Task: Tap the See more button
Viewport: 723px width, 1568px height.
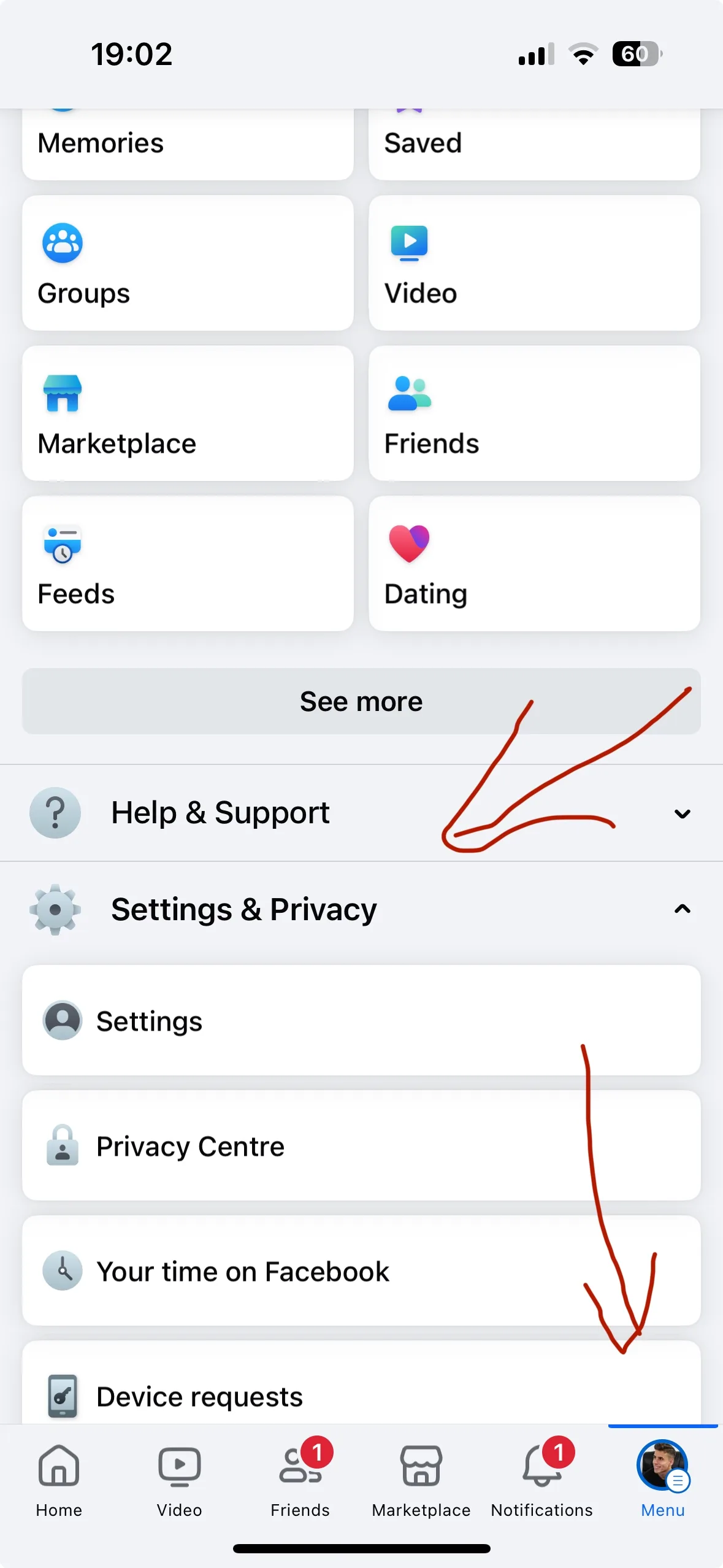Action: (361, 701)
